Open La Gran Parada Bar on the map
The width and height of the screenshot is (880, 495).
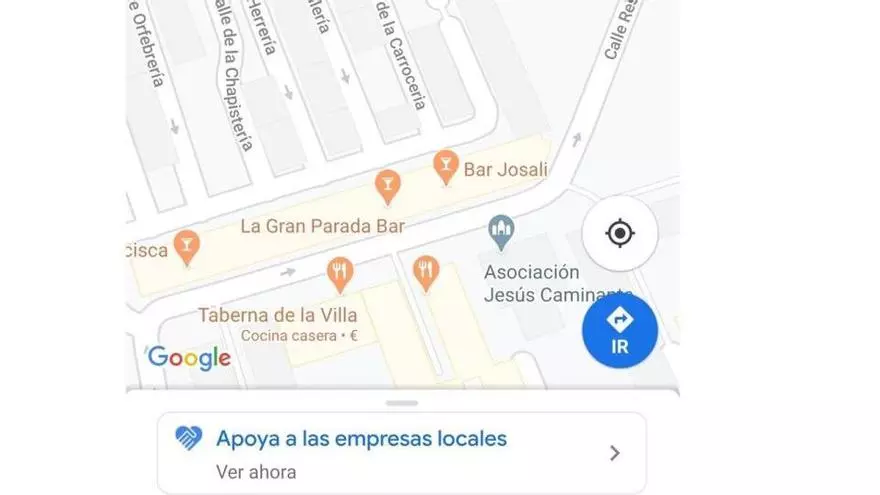387,185
